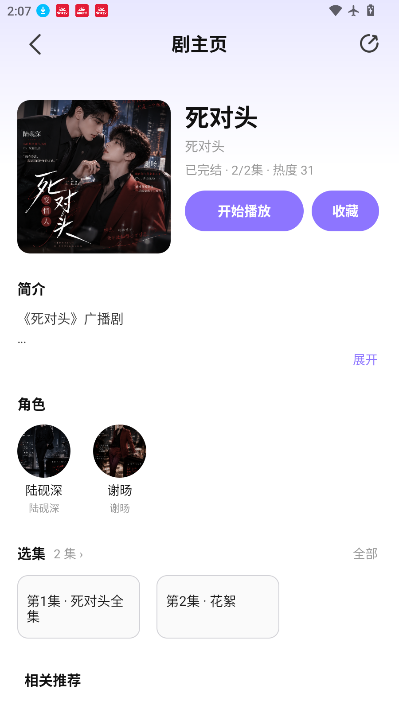Screen dimensions: 399x709
Task: Start playback with 开始播放
Action: click(x=244, y=211)
